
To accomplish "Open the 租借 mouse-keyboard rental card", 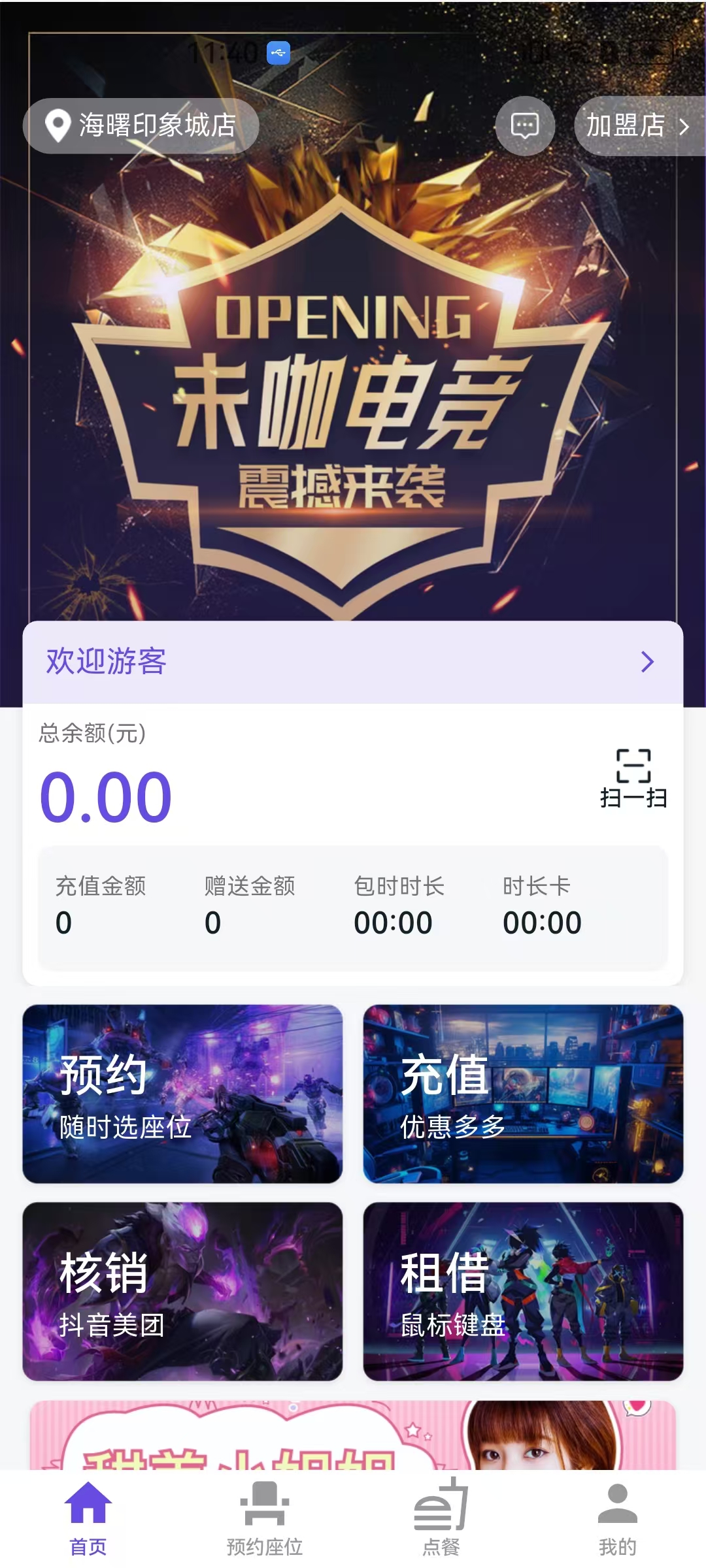I will [x=523, y=1297].
